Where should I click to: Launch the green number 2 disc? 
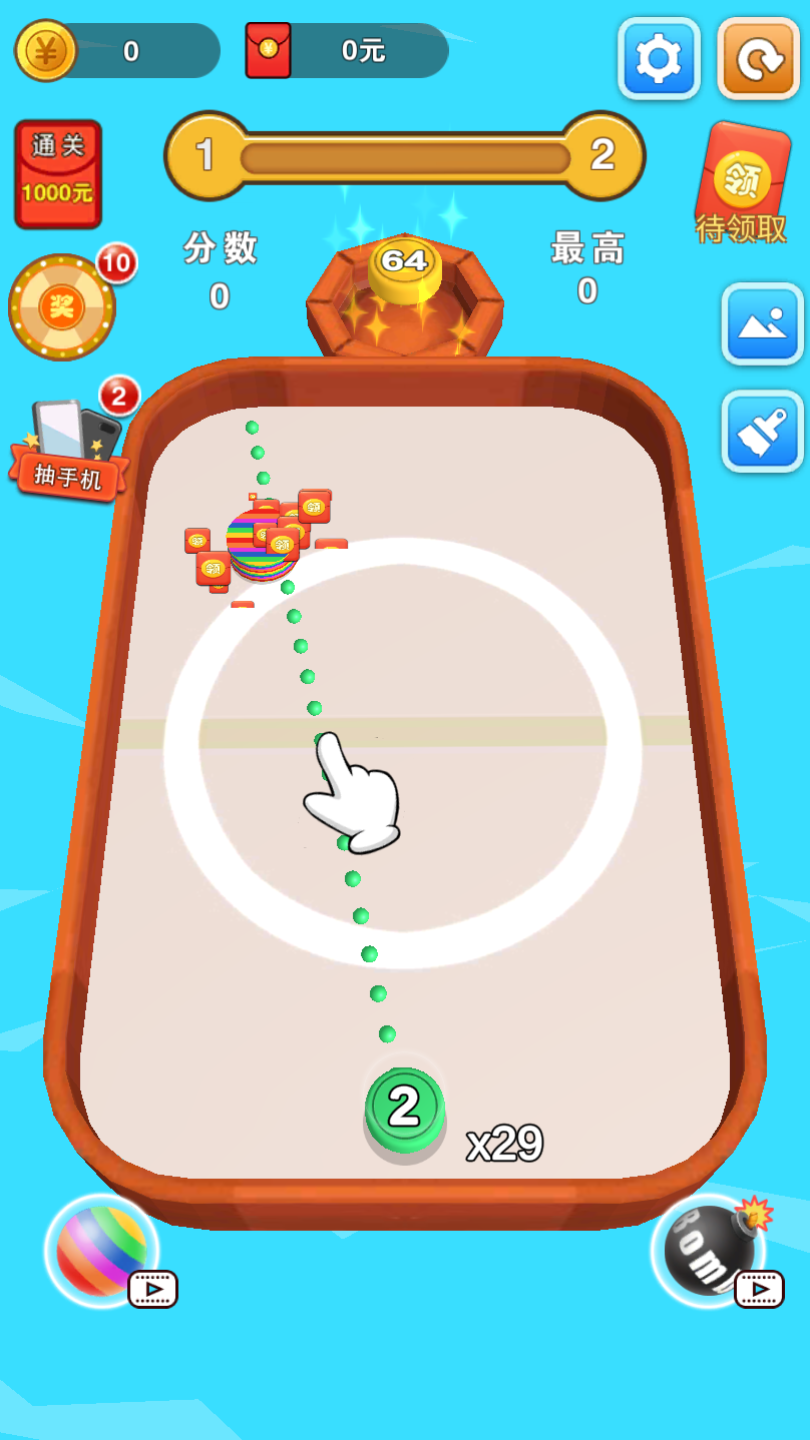coord(404,1108)
